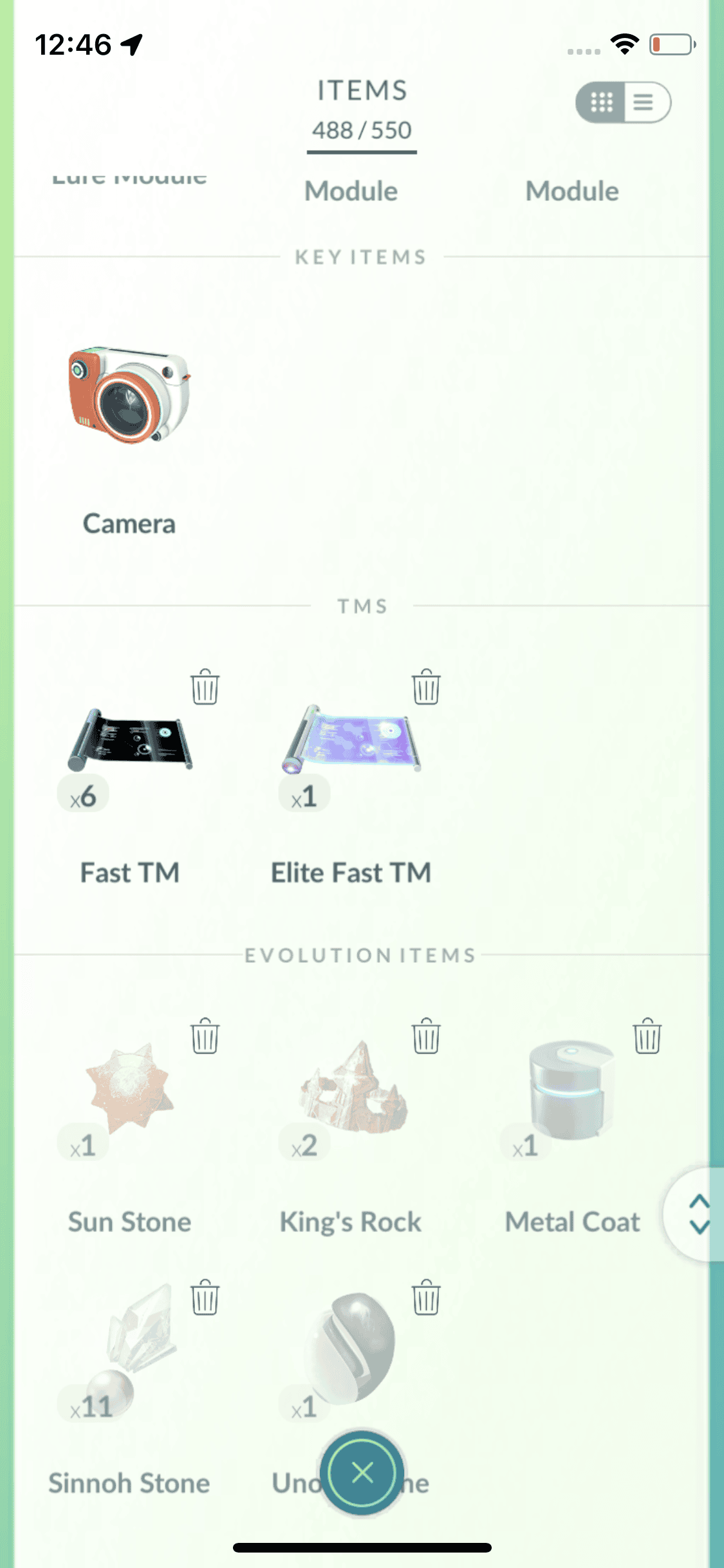Select the Fast TM item

[129, 742]
